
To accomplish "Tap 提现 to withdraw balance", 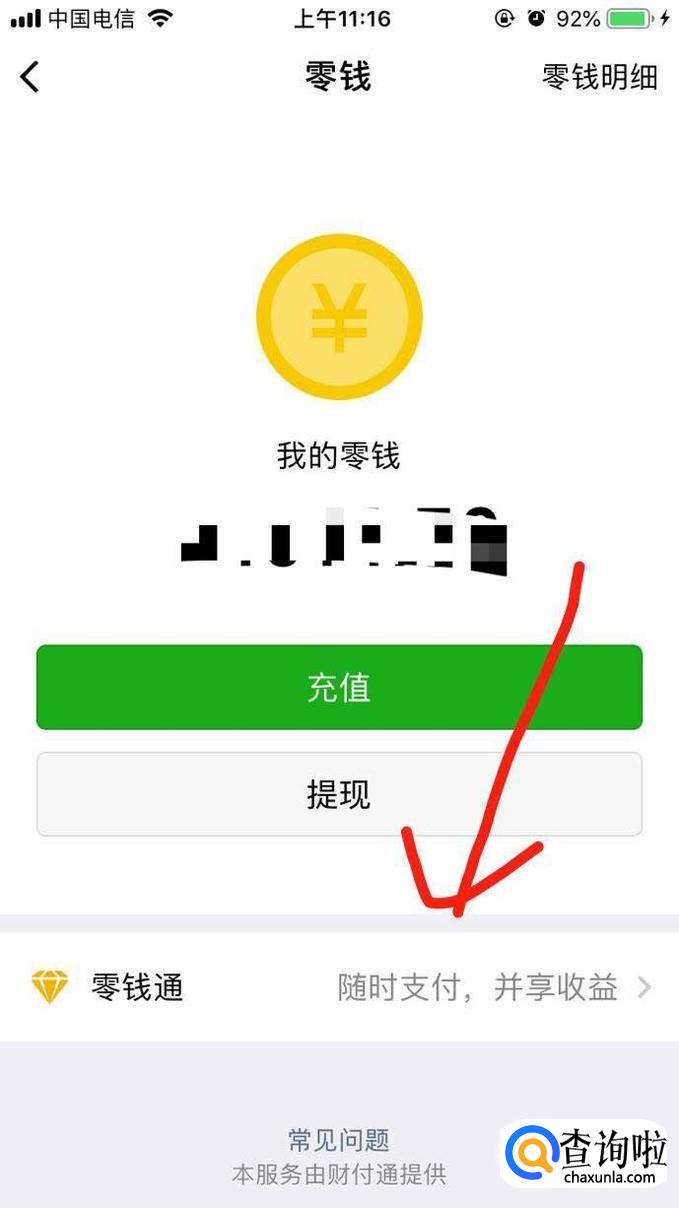I will point(339,794).
